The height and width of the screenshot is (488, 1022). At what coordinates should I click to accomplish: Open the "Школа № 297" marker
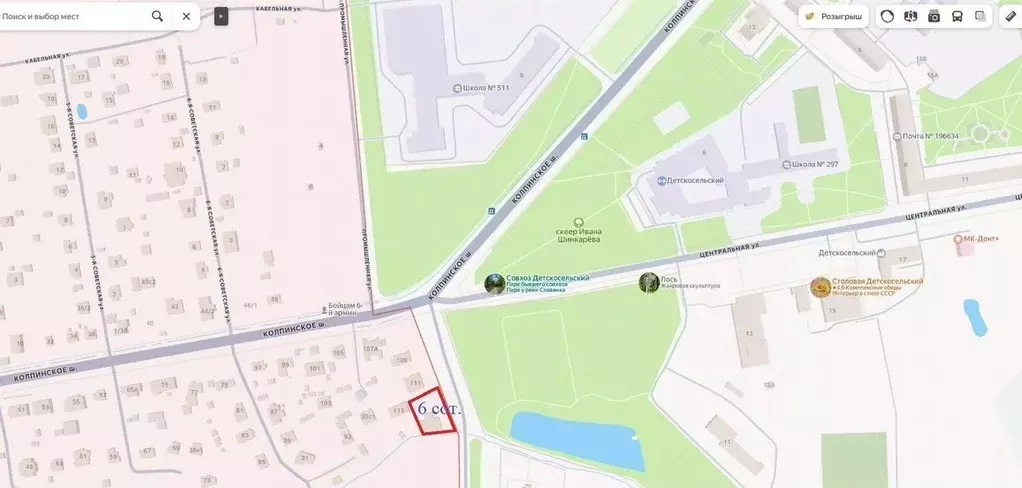pyautogui.click(x=784, y=163)
